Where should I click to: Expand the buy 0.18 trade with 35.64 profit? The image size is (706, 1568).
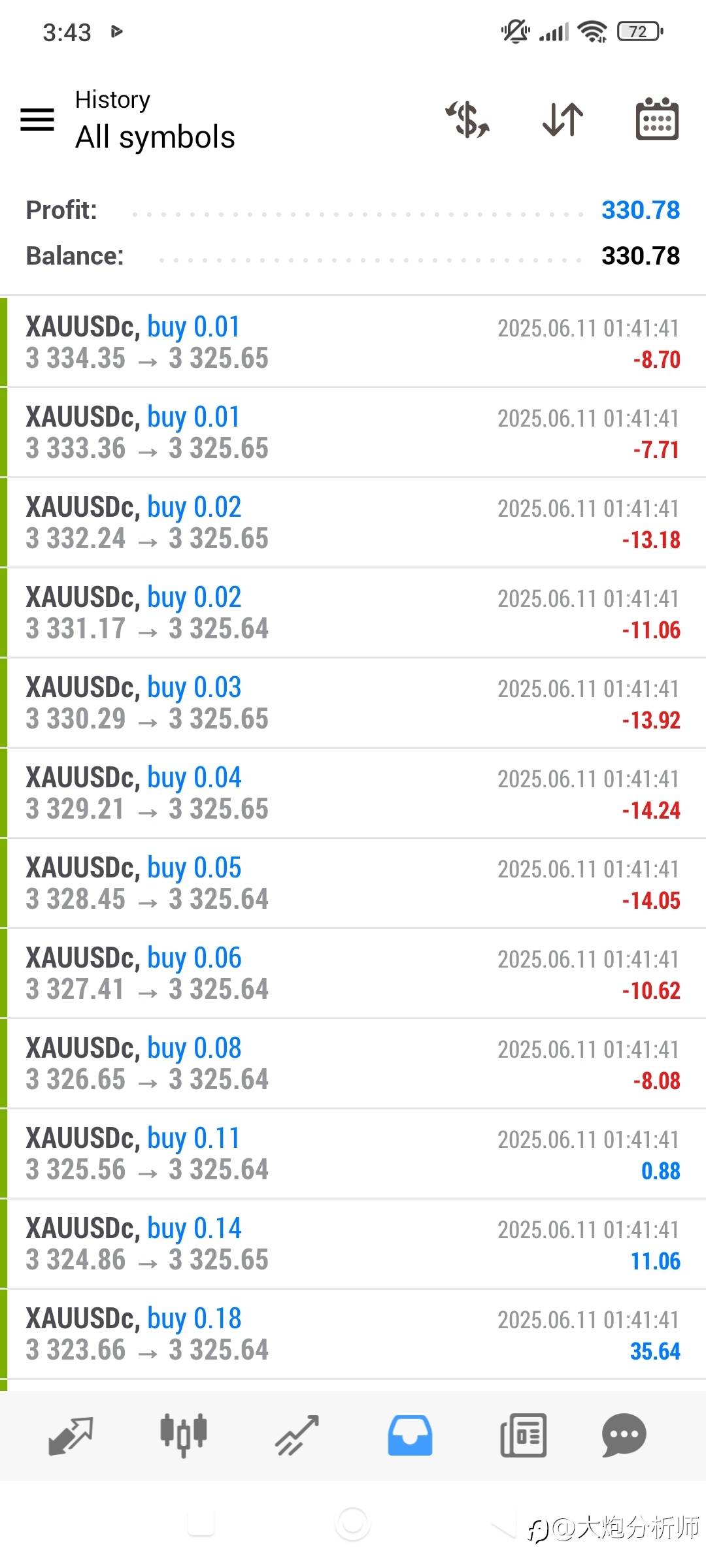(353, 1334)
